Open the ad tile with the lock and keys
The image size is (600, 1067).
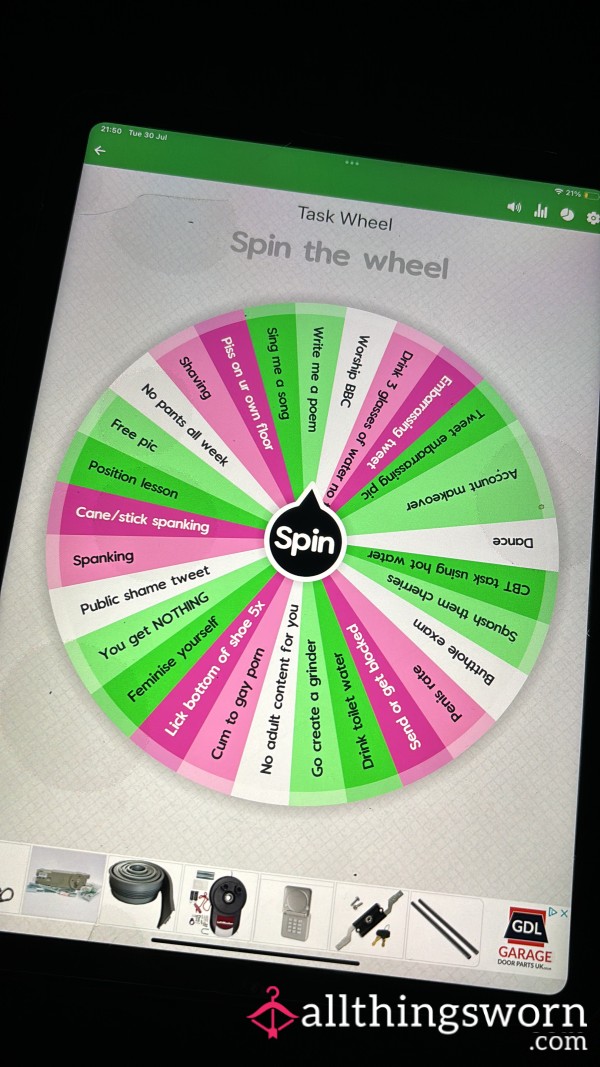click(371, 921)
